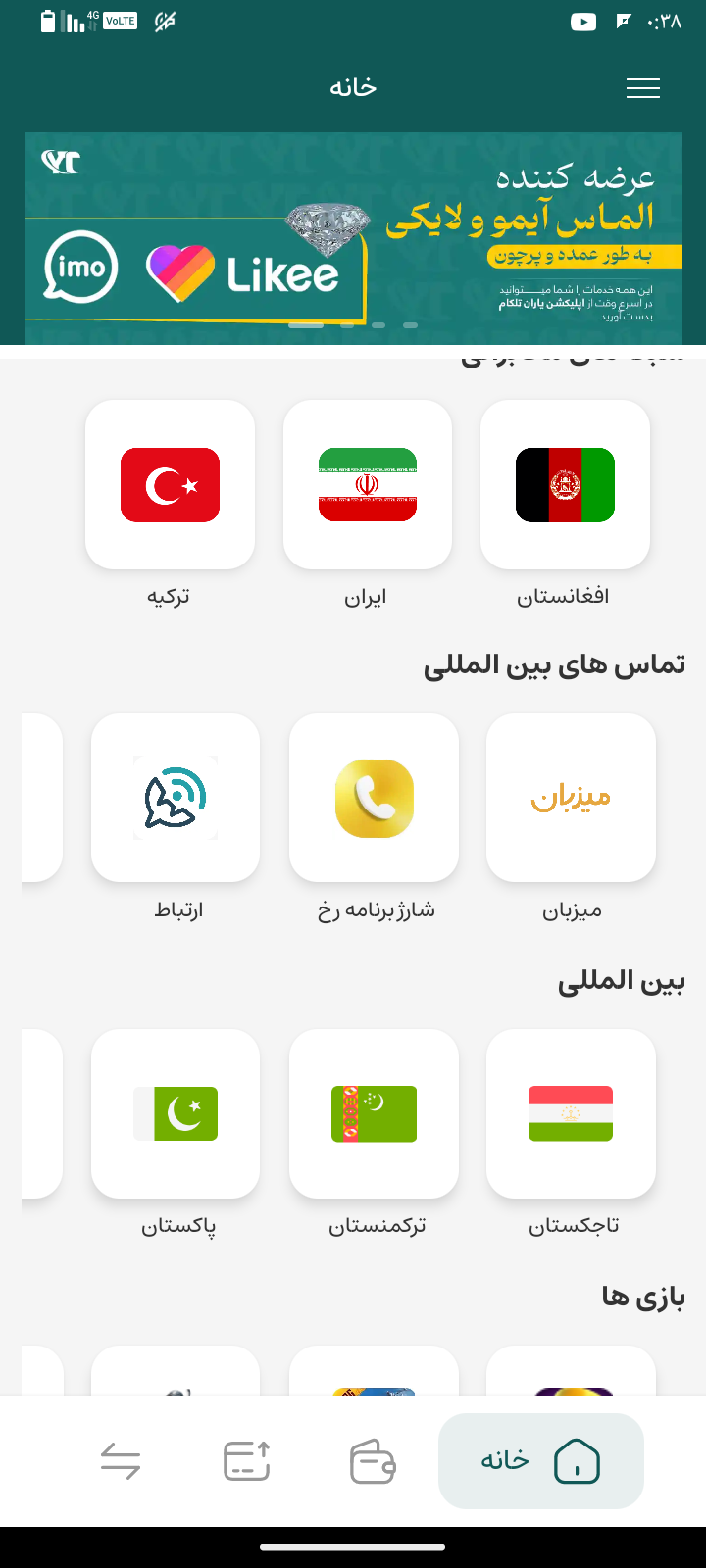Select the شارژ برنامه رخ yellow phone icon
This screenshot has height=1568, width=706.
pos(374,797)
